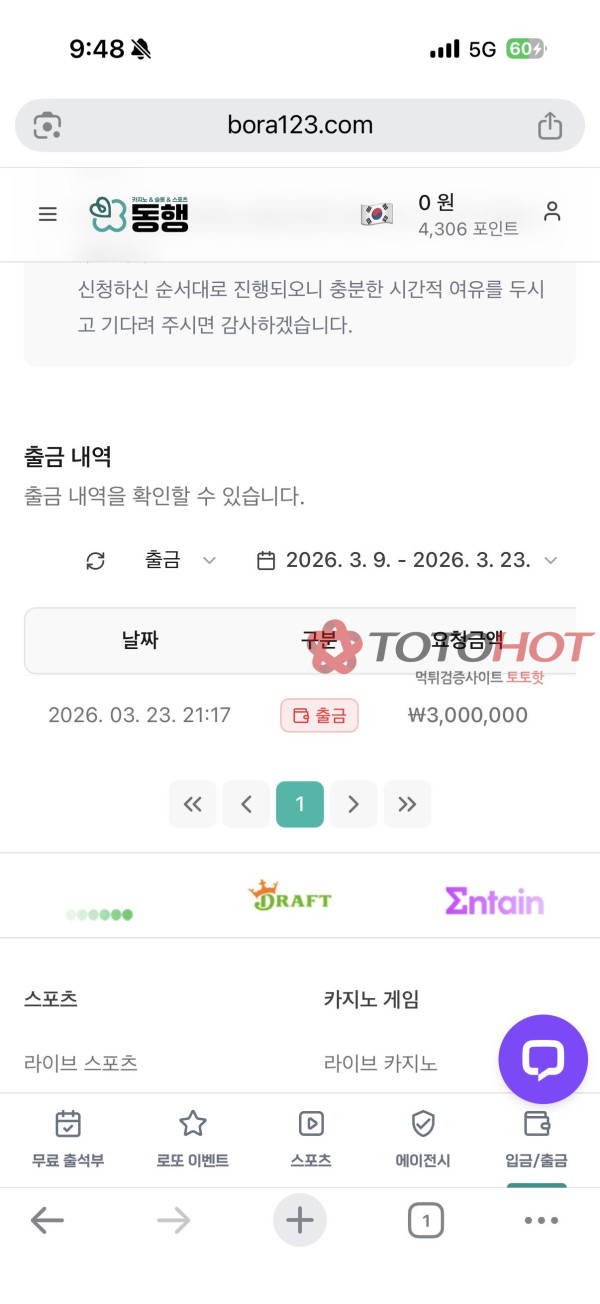The width and height of the screenshot is (600, 1304).
Task: Open the date range picker
Action: (407, 560)
